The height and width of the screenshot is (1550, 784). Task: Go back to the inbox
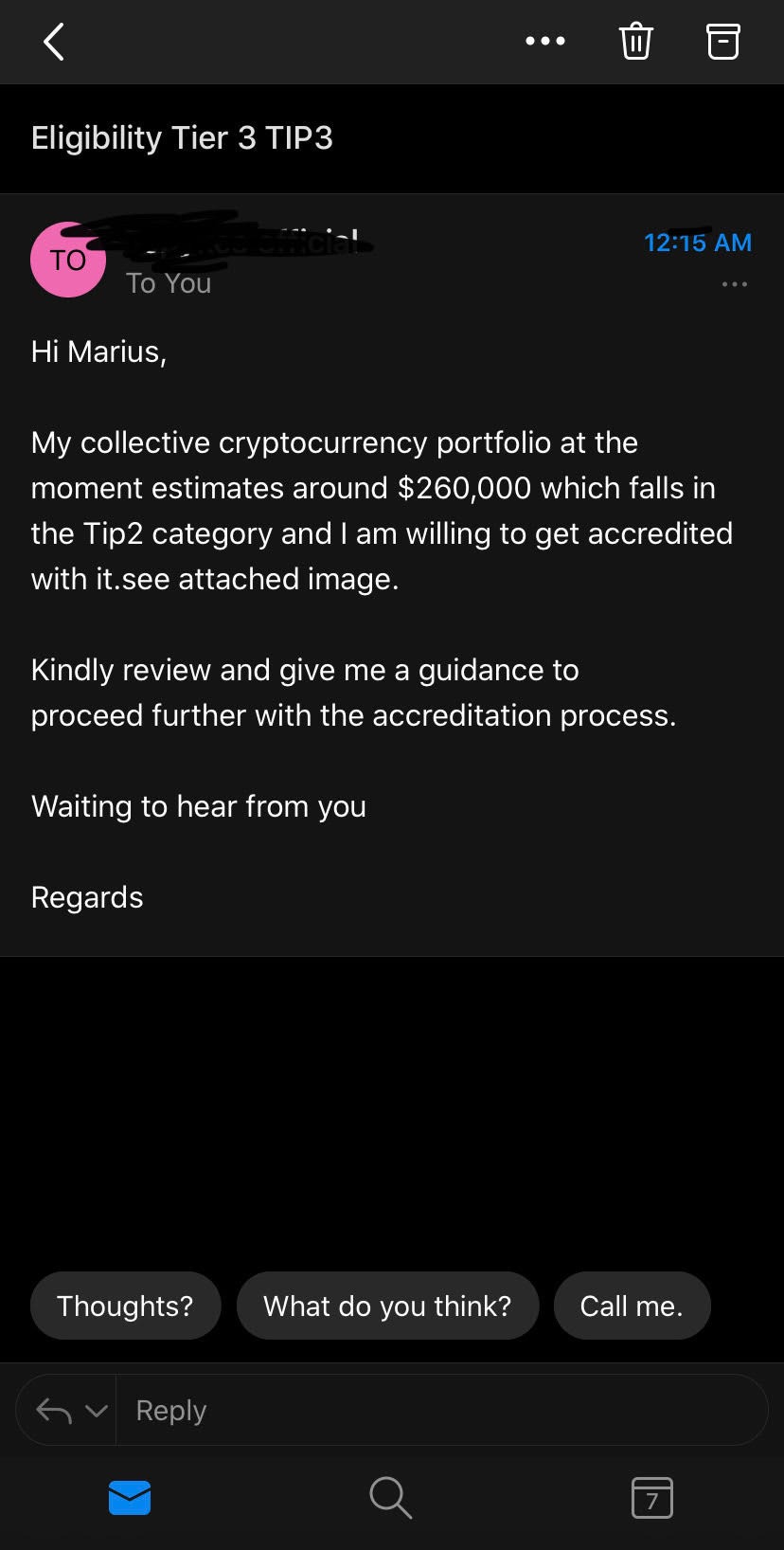54,42
